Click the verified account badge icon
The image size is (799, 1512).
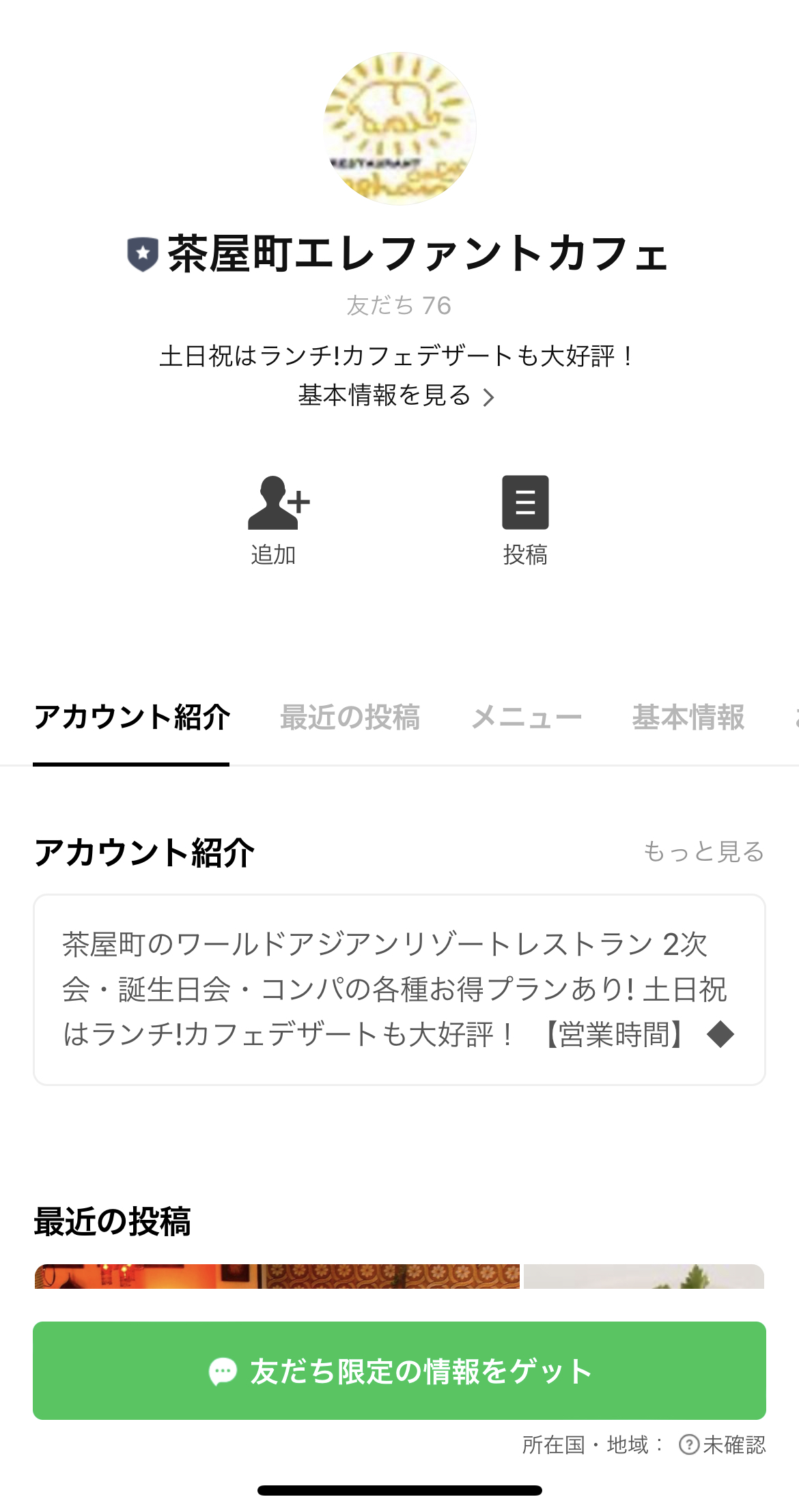point(142,253)
